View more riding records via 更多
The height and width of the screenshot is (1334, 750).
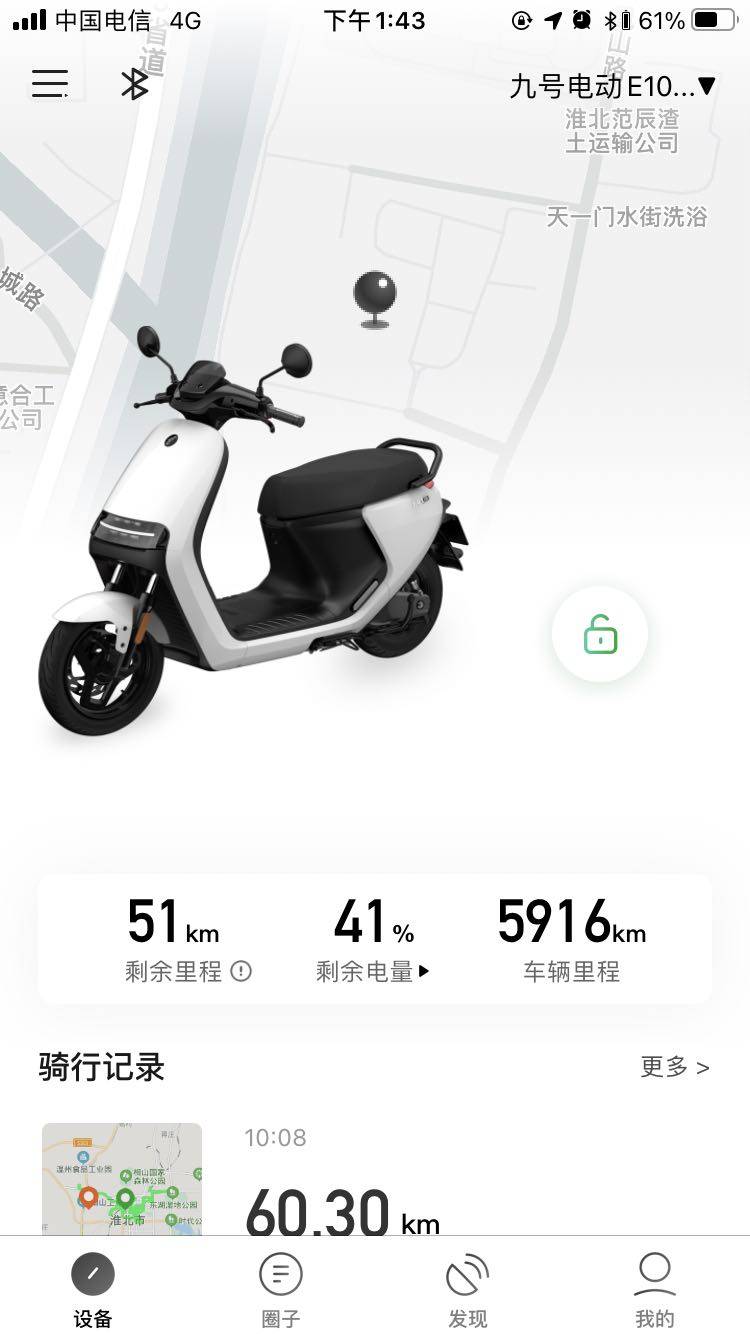[x=674, y=1067]
